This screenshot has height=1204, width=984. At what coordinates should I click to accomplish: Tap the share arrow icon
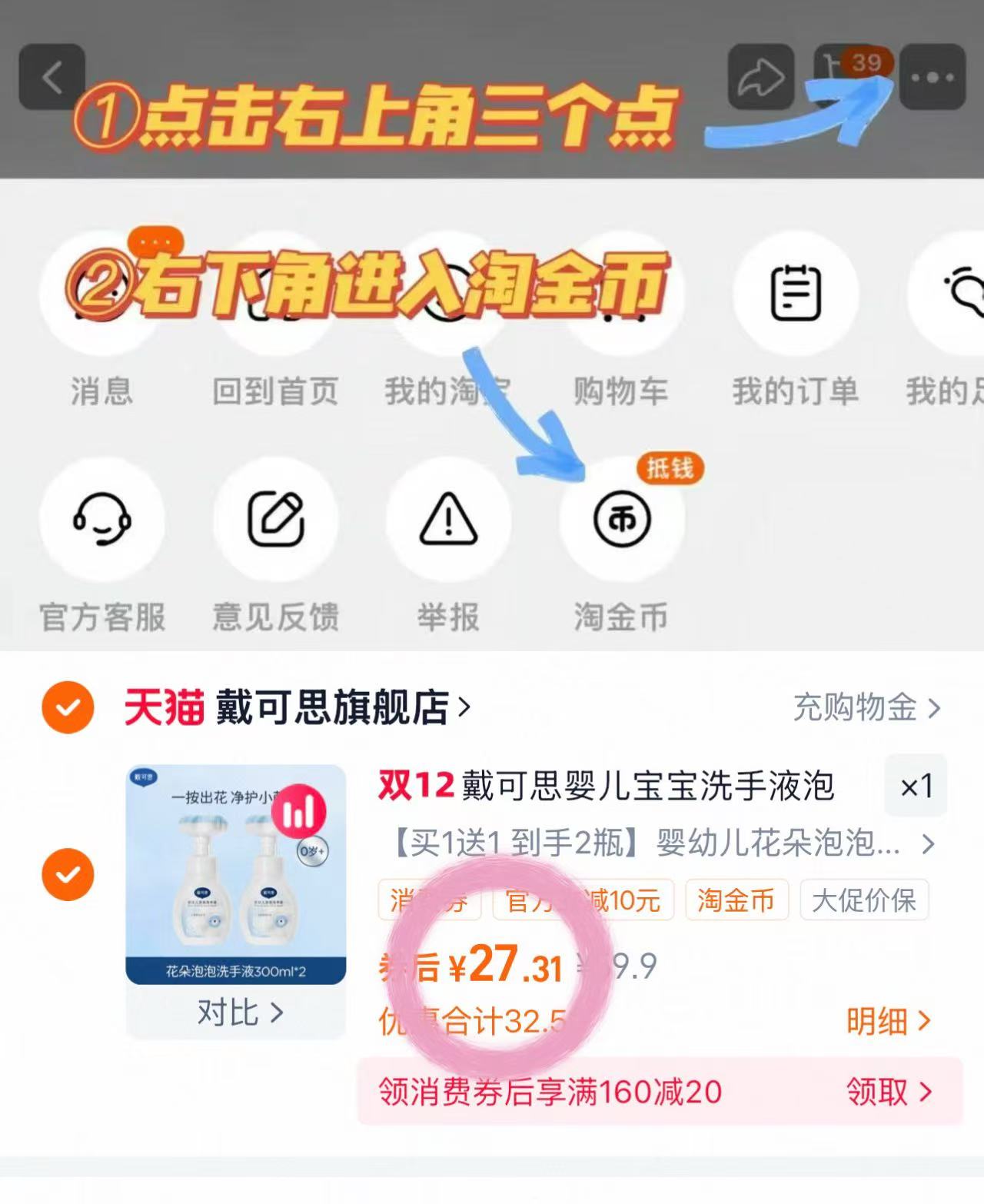[762, 75]
